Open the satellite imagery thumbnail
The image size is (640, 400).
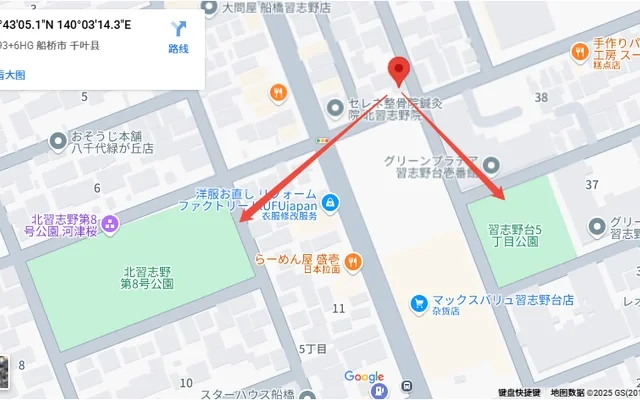point(4,368)
